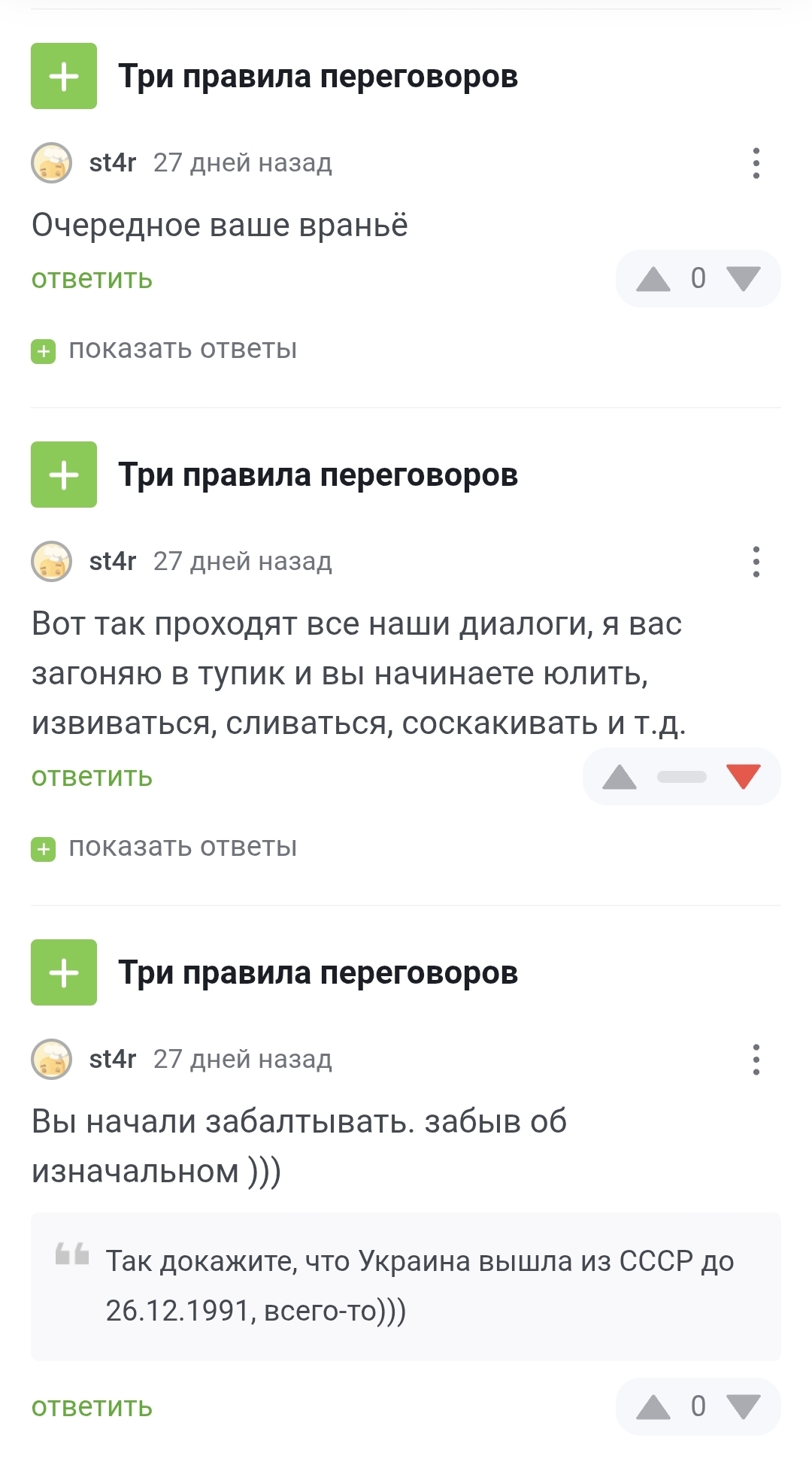Tap the green plus above "Вы начали забалтывать"
The image size is (812, 1465).
[64, 972]
